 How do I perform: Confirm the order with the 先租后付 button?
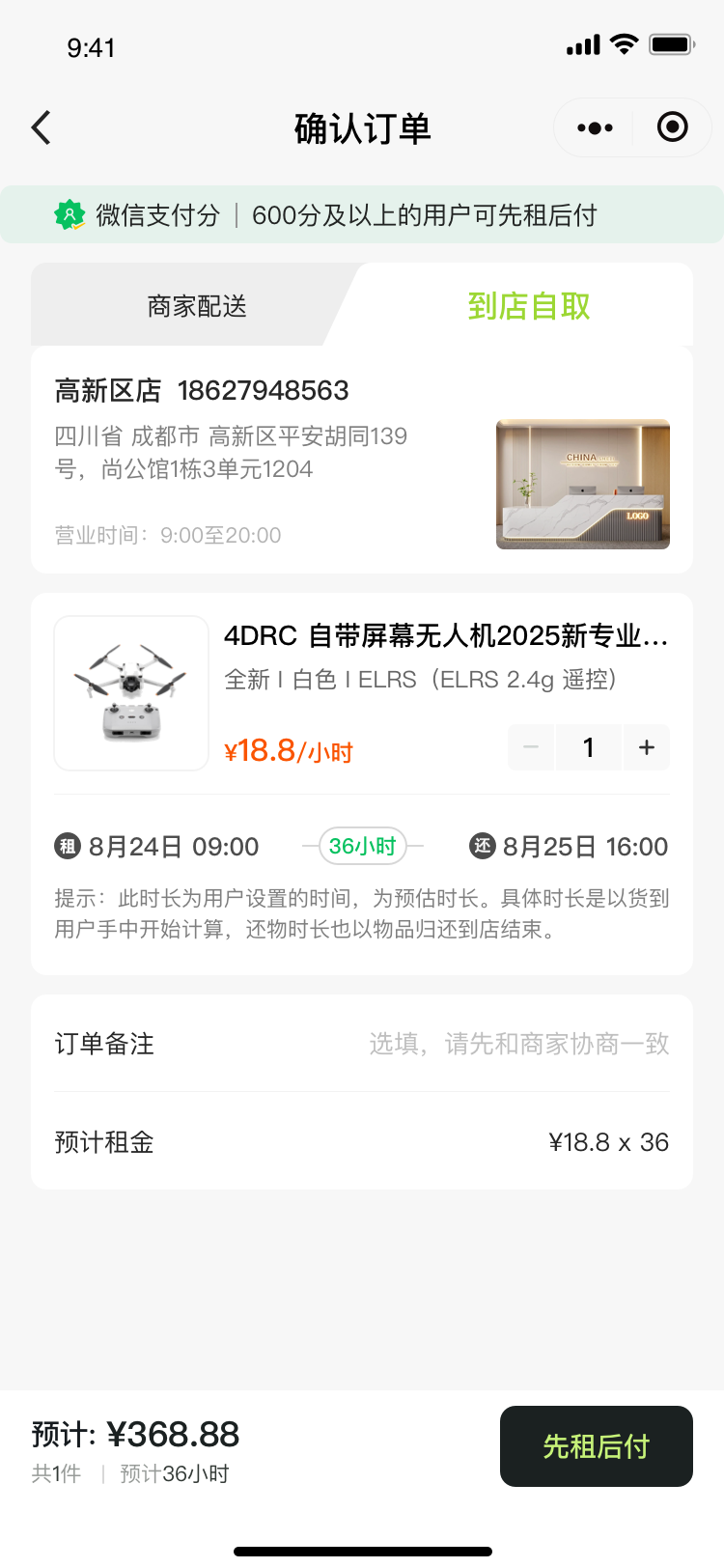(597, 1446)
